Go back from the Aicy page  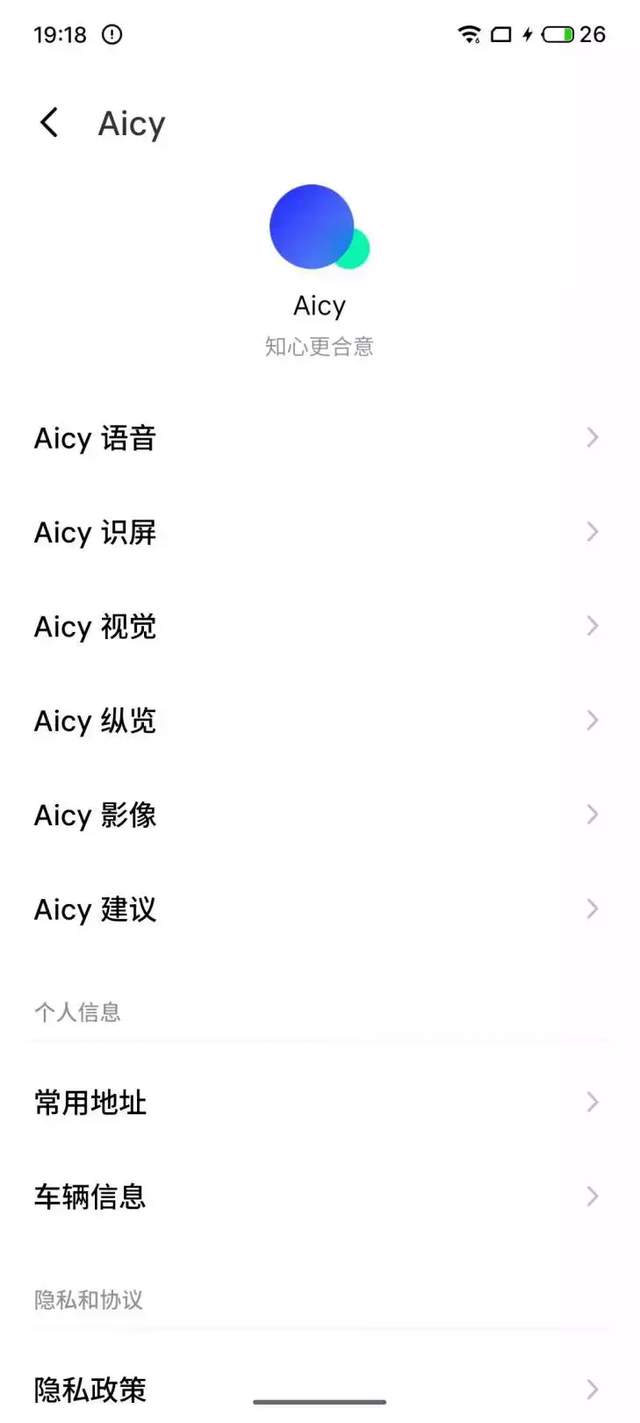click(x=49, y=123)
